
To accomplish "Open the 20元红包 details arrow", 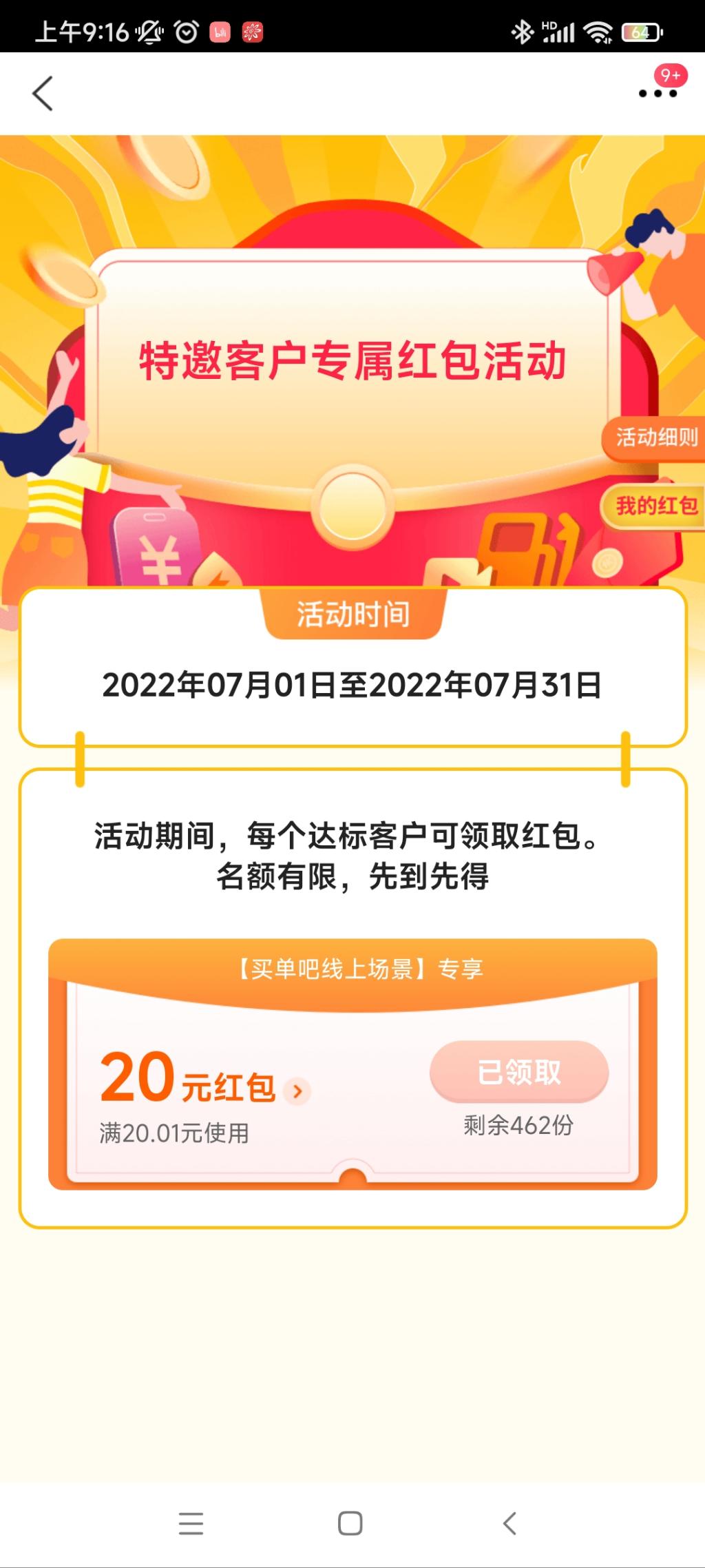I will point(297,1091).
